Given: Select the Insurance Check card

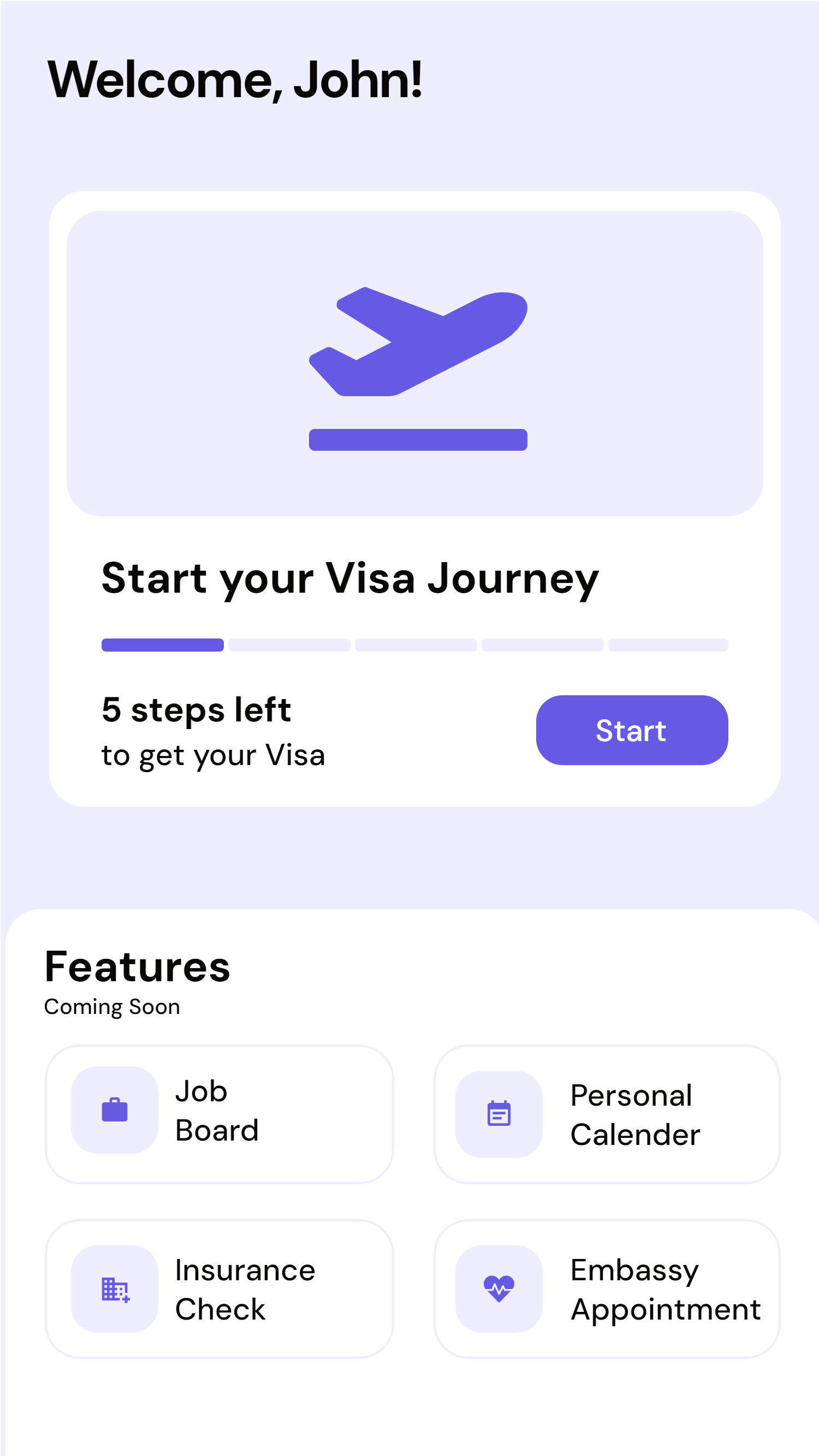Looking at the screenshot, I should [219, 1288].
